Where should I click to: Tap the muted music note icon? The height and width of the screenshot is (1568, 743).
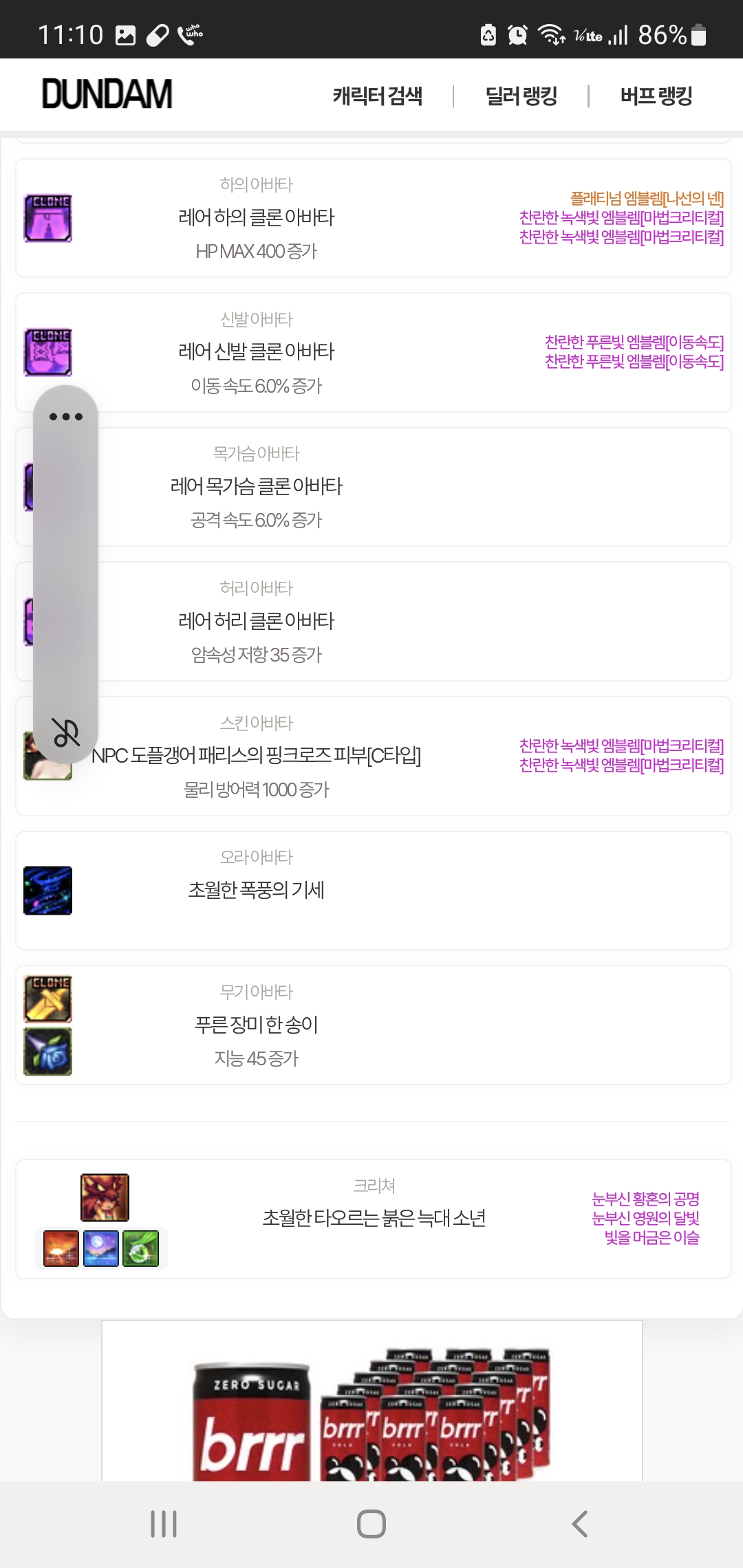pyautogui.click(x=66, y=732)
